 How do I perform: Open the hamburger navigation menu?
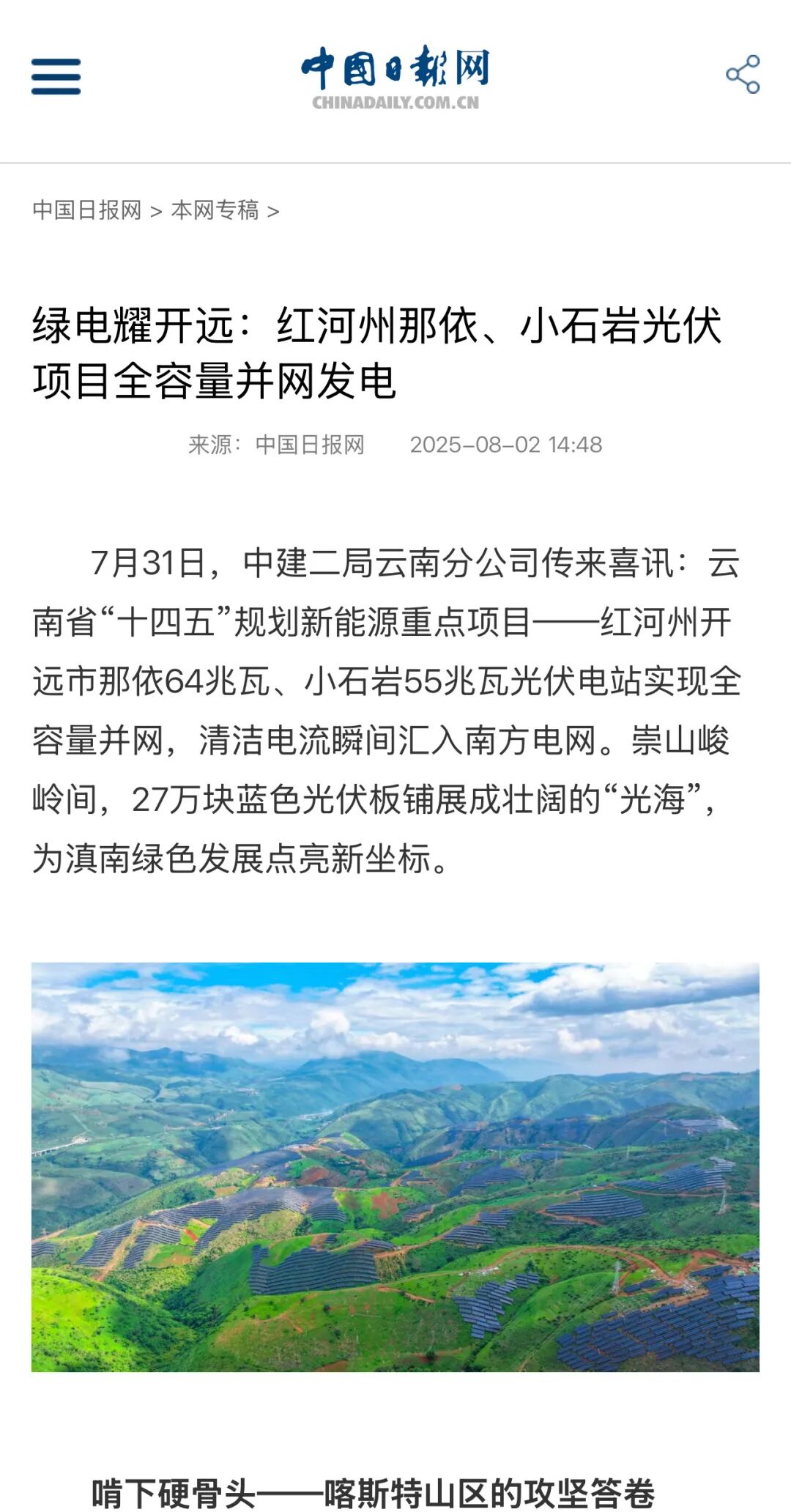[56, 76]
